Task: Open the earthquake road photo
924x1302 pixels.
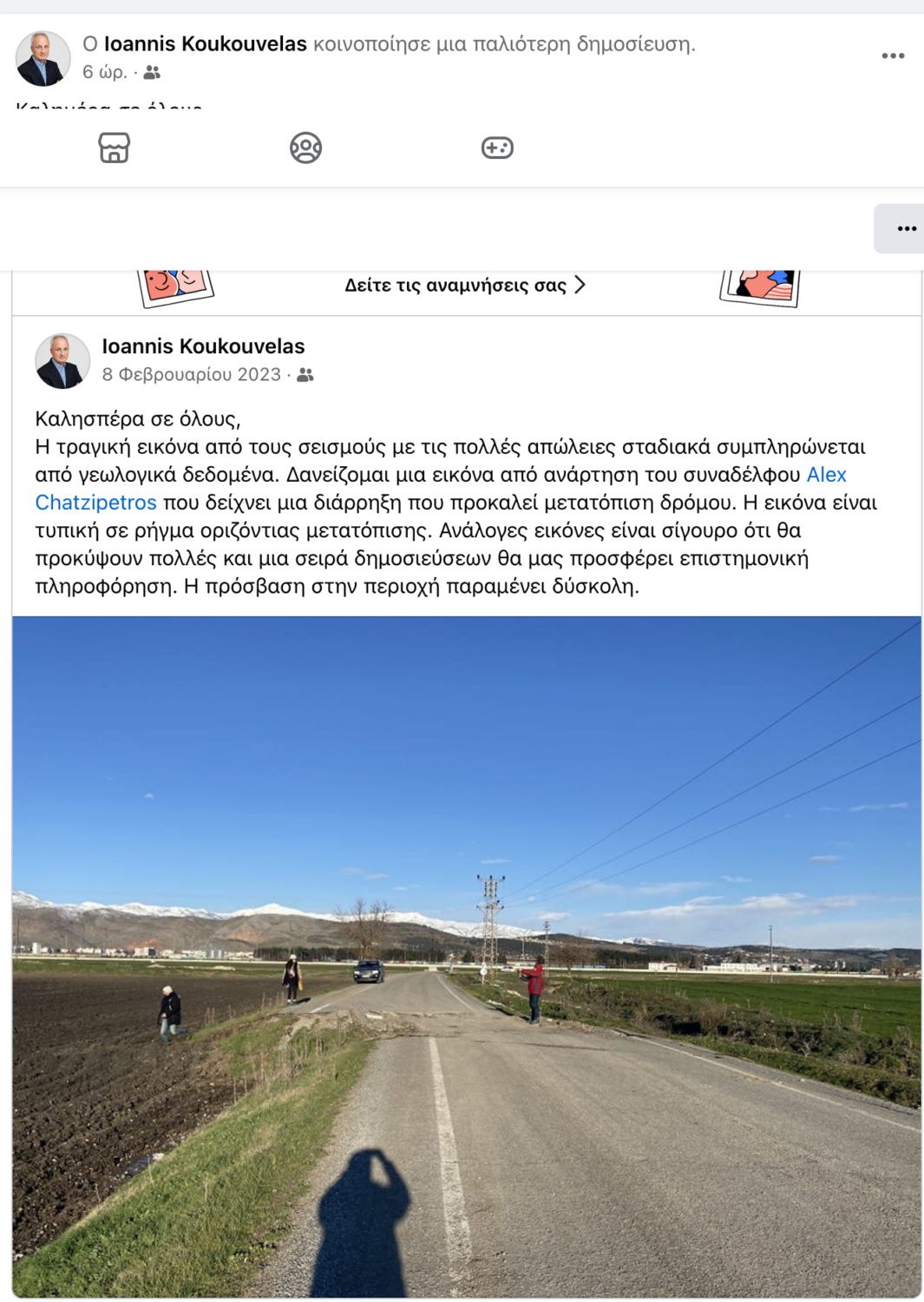Action: point(467,955)
